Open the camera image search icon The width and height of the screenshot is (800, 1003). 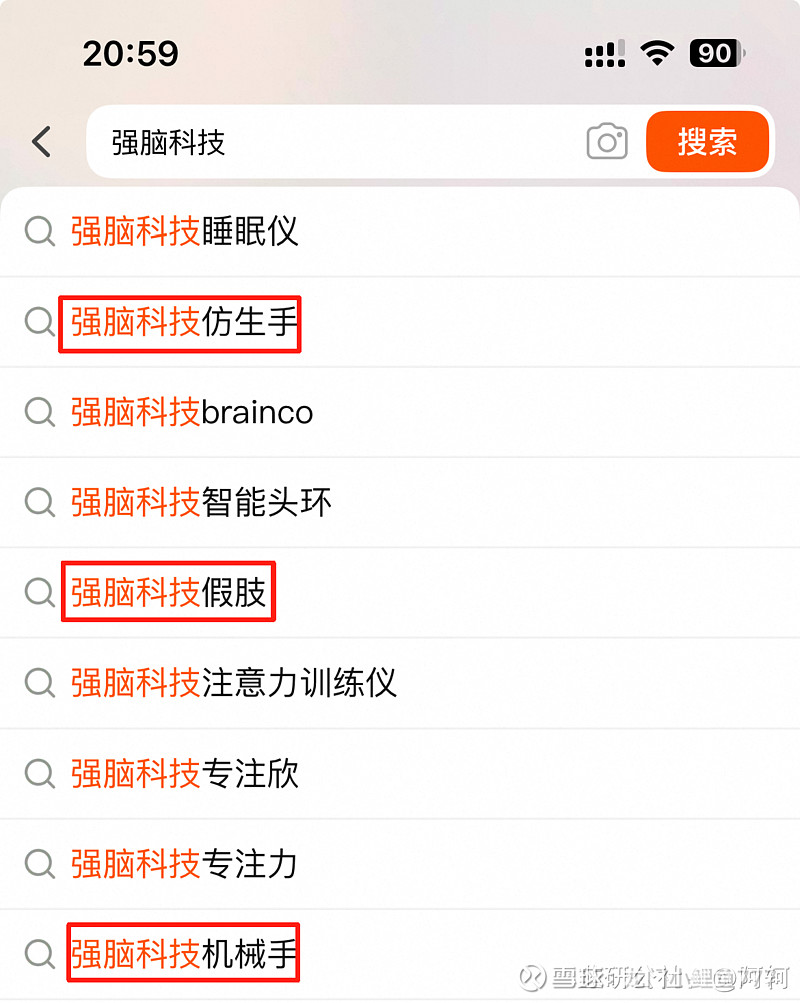(x=606, y=142)
